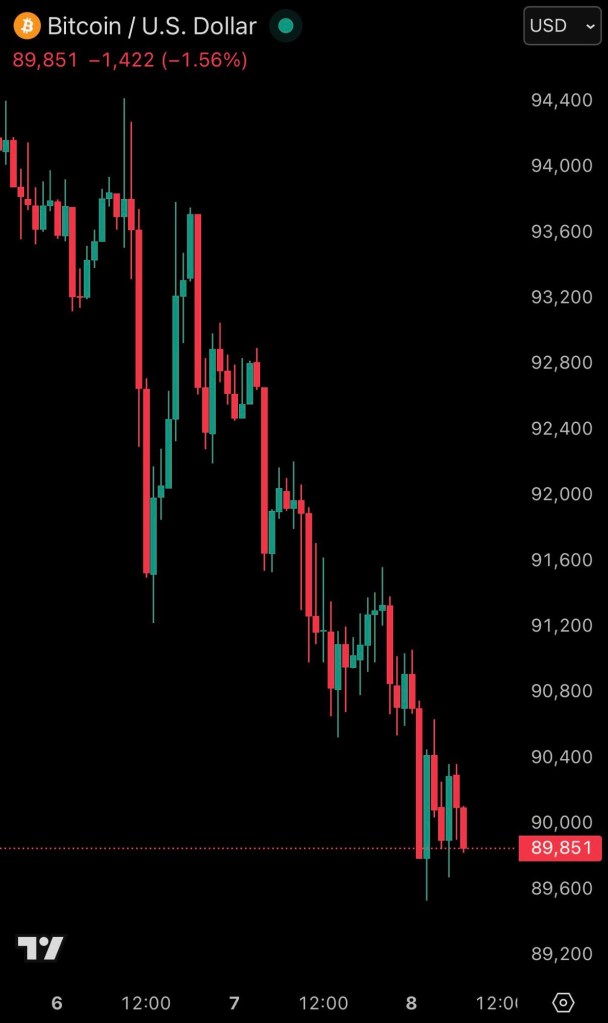Screen dimensions: 608x1023
Task: Open the TradingView logo link
Action: pyautogui.click(x=41, y=948)
